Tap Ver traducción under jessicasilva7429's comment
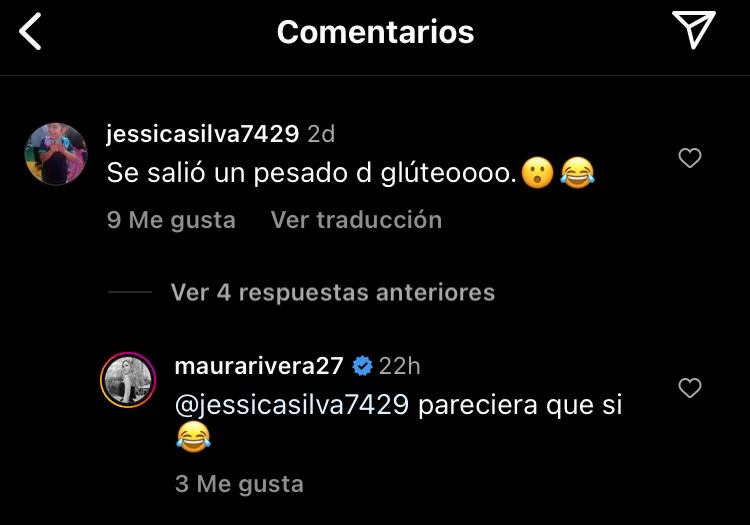Screen dimensions: 750x525 [356, 220]
